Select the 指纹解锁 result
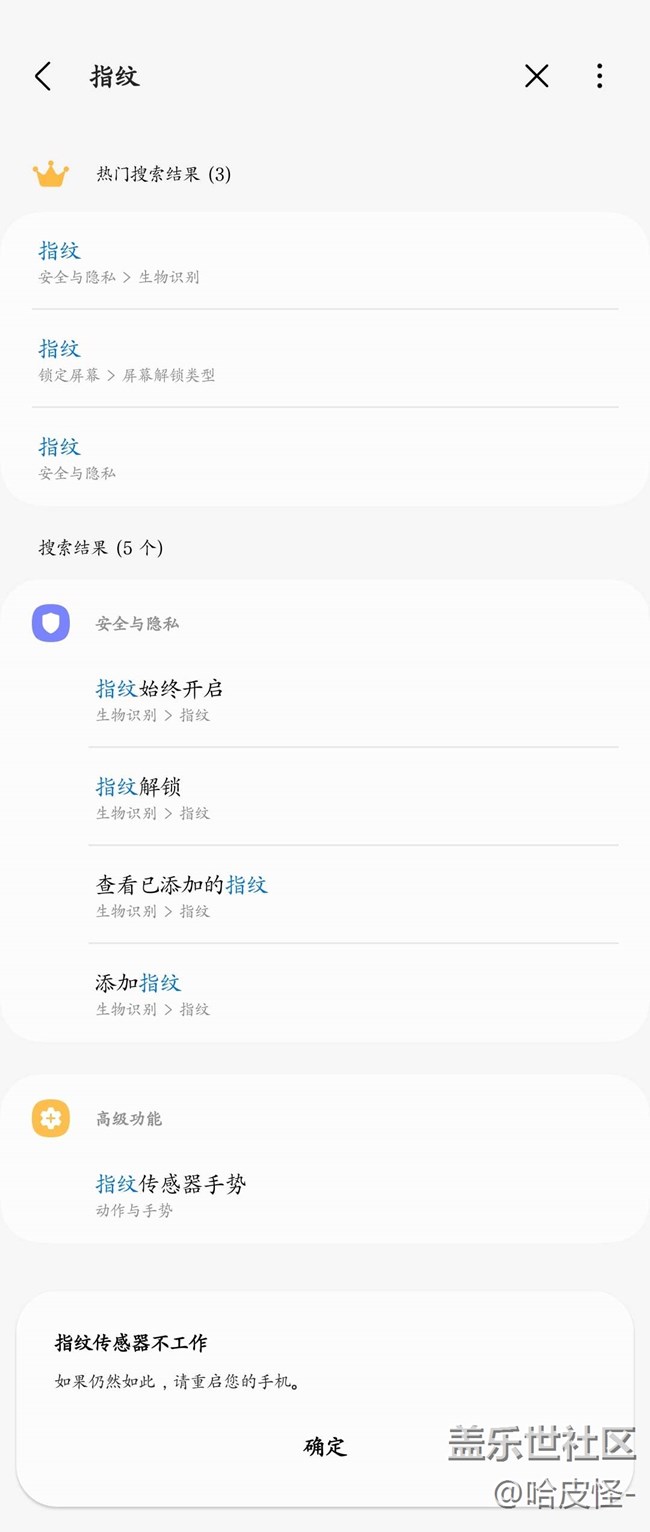Image resolution: width=650 pixels, height=1532 pixels. click(353, 797)
